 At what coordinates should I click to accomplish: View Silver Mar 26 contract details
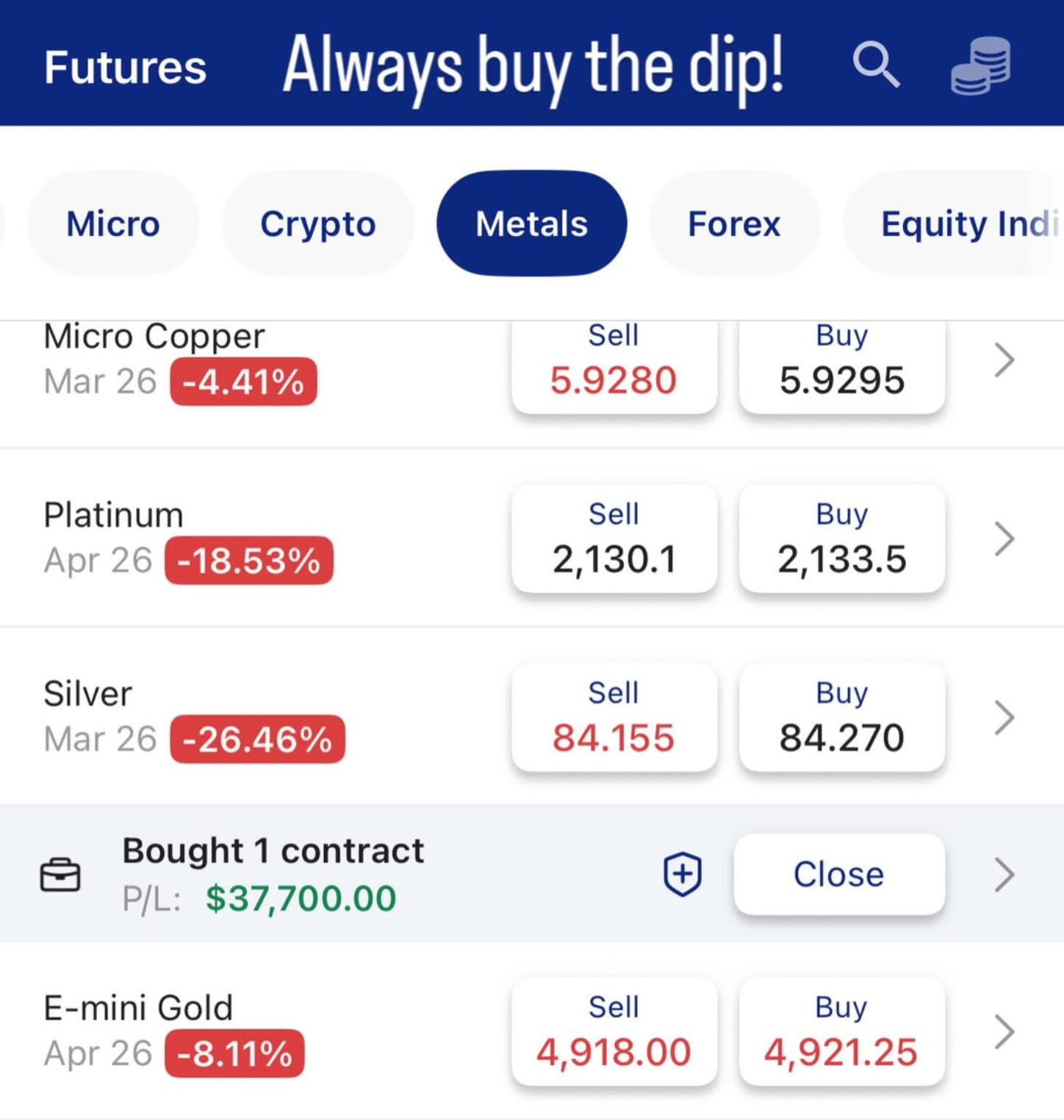click(1004, 717)
